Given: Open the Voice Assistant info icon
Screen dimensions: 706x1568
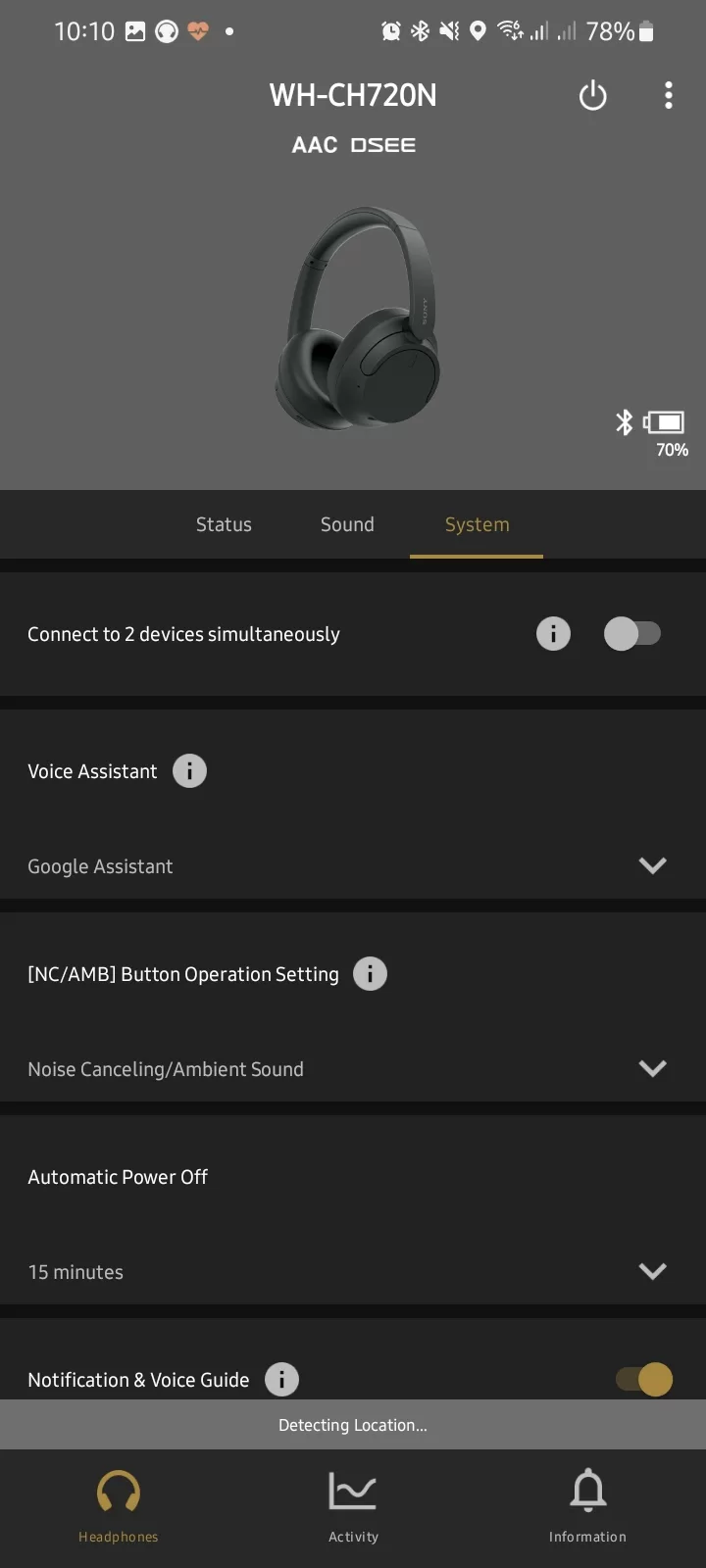Looking at the screenshot, I should 189,771.
